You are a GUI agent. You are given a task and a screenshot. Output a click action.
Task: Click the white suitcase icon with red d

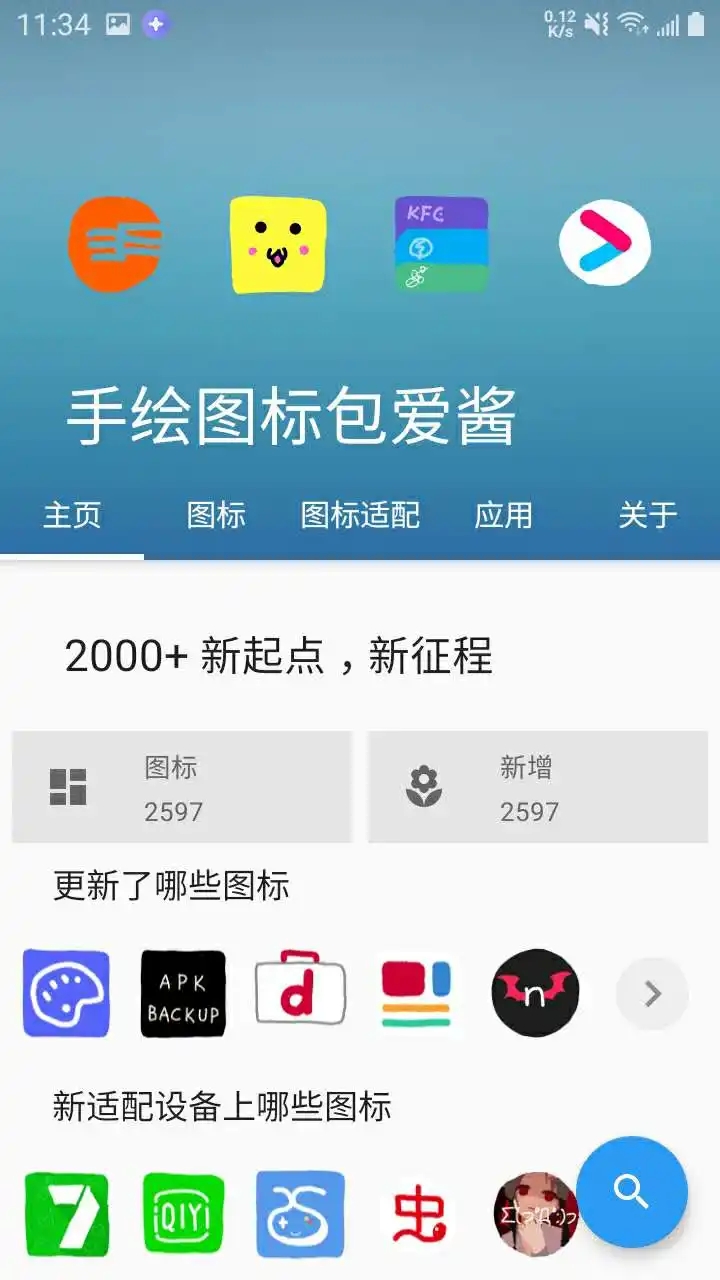click(x=300, y=992)
